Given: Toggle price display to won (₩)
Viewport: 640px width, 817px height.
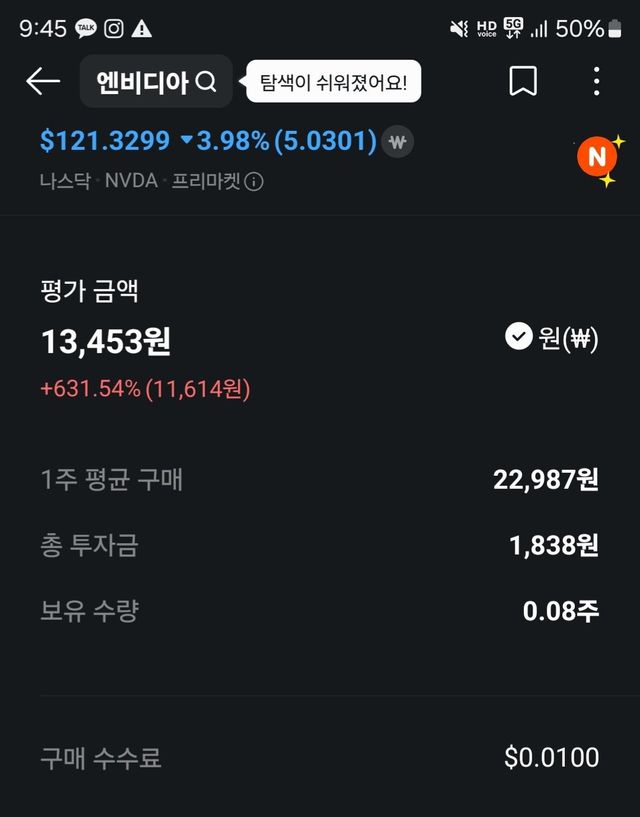Looking at the screenshot, I should [398, 142].
